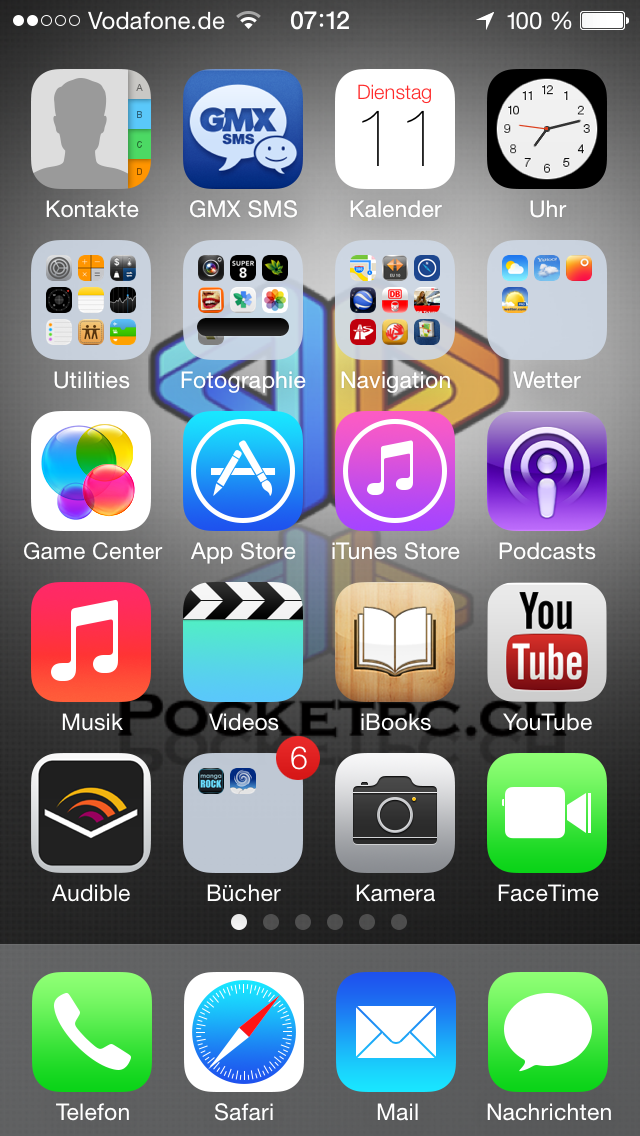The image size is (640, 1136).
Task: Launch Podcasts
Action: 547,471
